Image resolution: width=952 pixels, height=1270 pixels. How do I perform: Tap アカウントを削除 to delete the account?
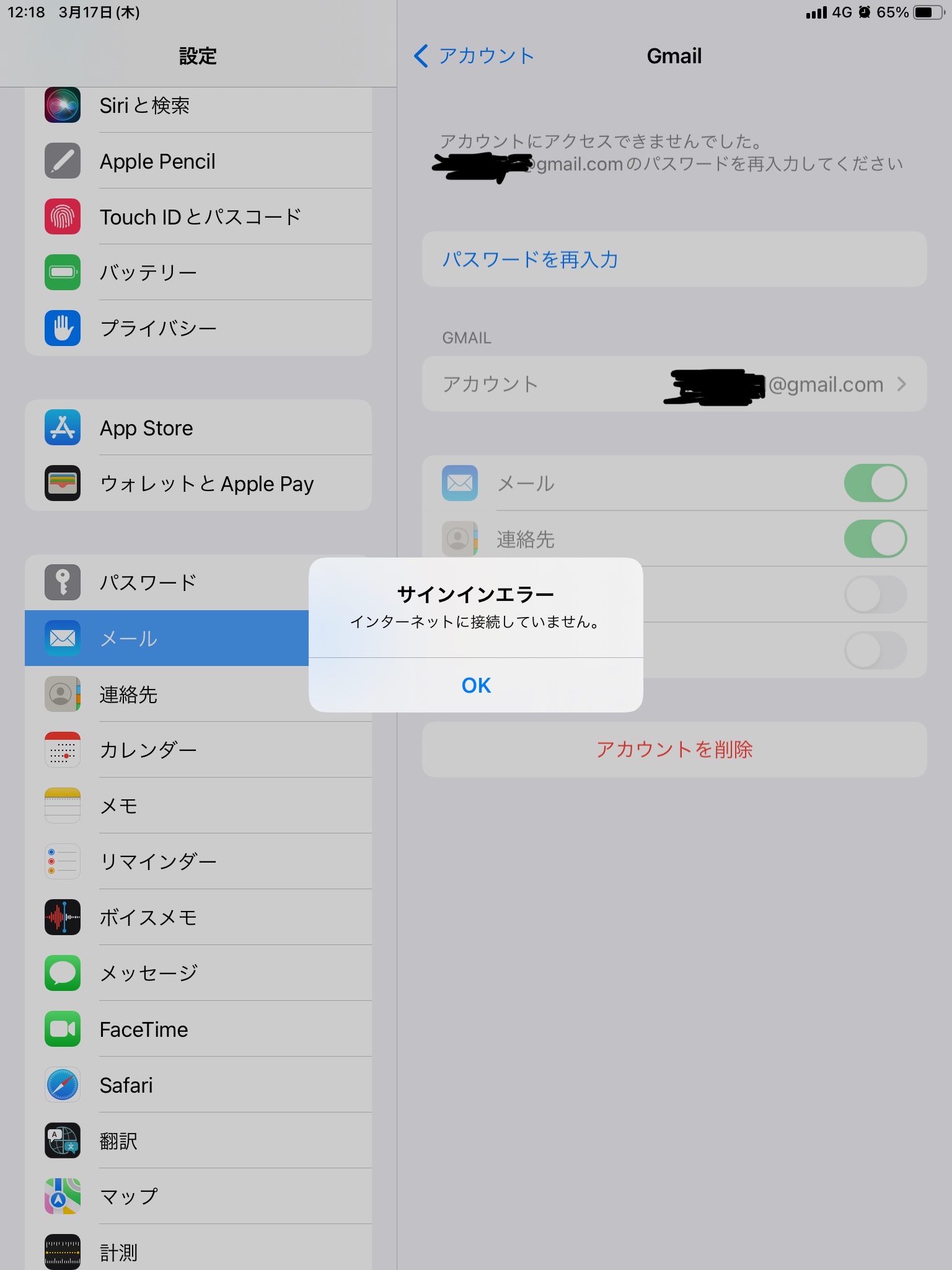click(674, 749)
